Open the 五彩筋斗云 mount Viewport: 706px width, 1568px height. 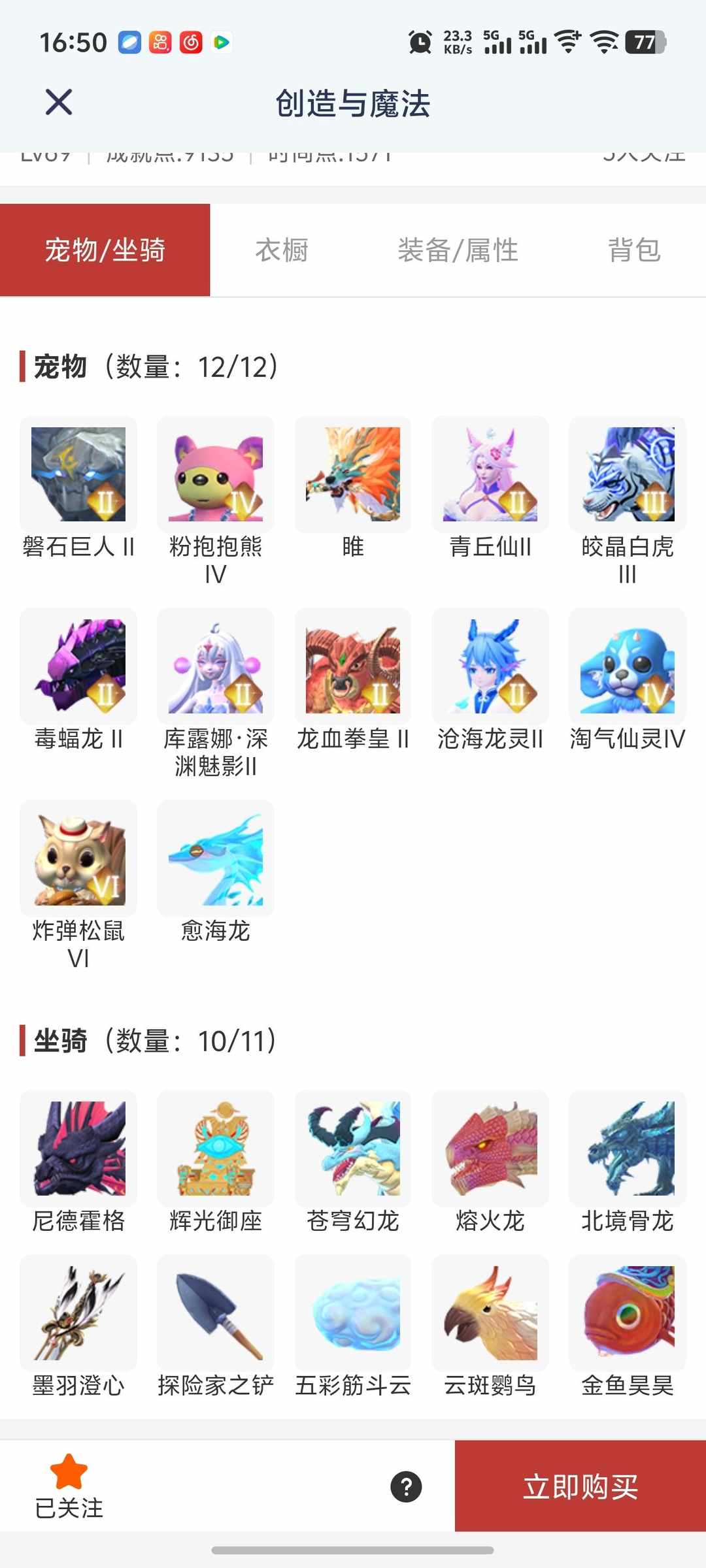[352, 1313]
